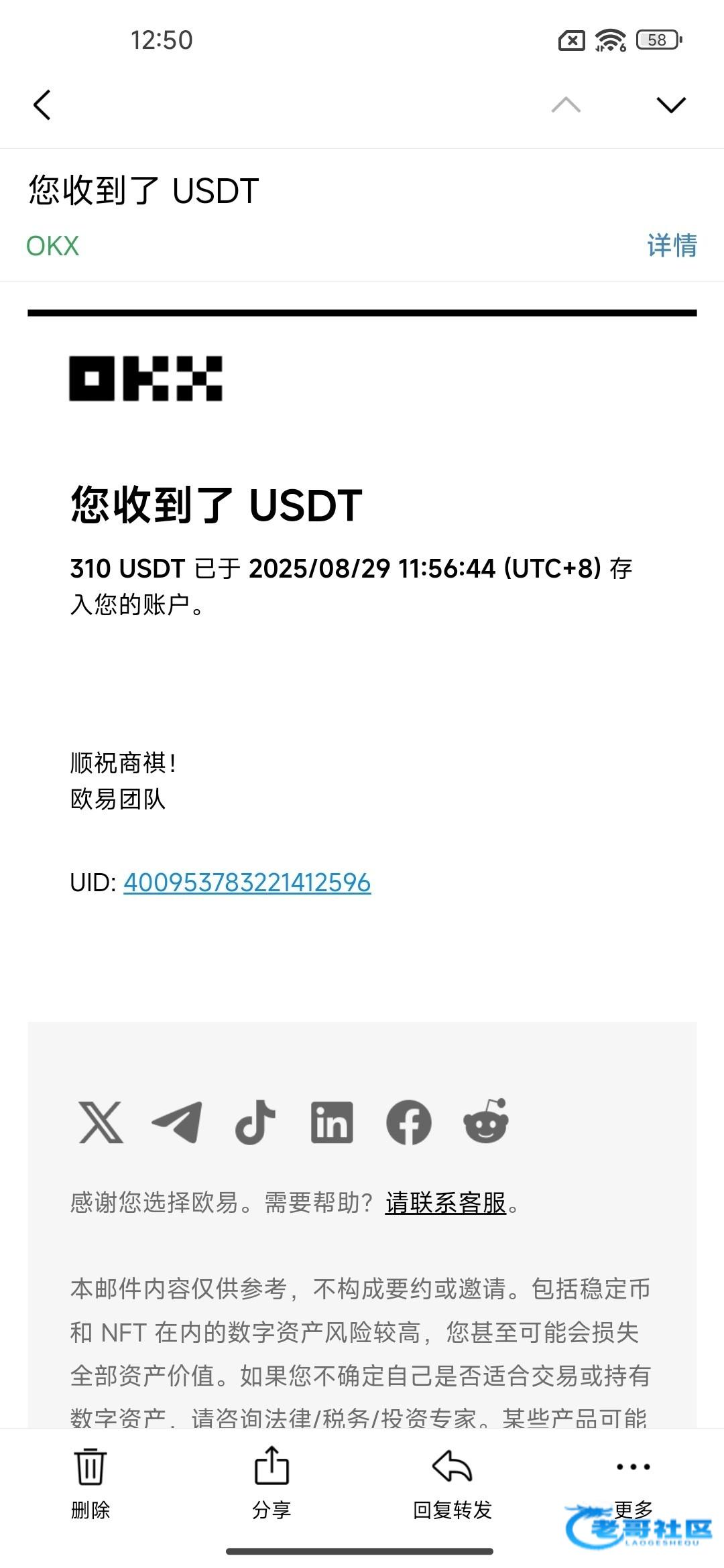Open the OKX sender name
This screenshot has width=724, height=1568.
click(52, 246)
